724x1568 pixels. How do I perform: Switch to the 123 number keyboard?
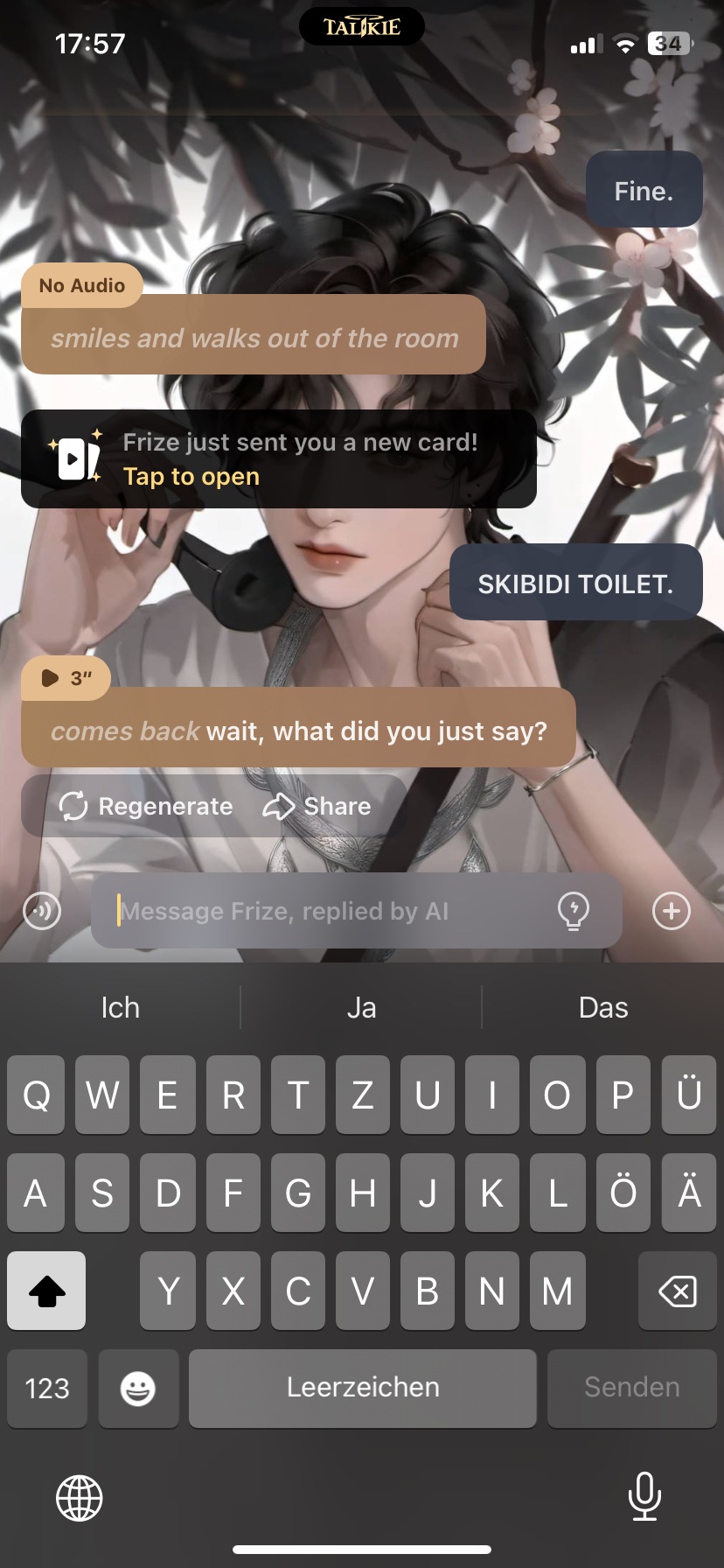click(x=47, y=1388)
